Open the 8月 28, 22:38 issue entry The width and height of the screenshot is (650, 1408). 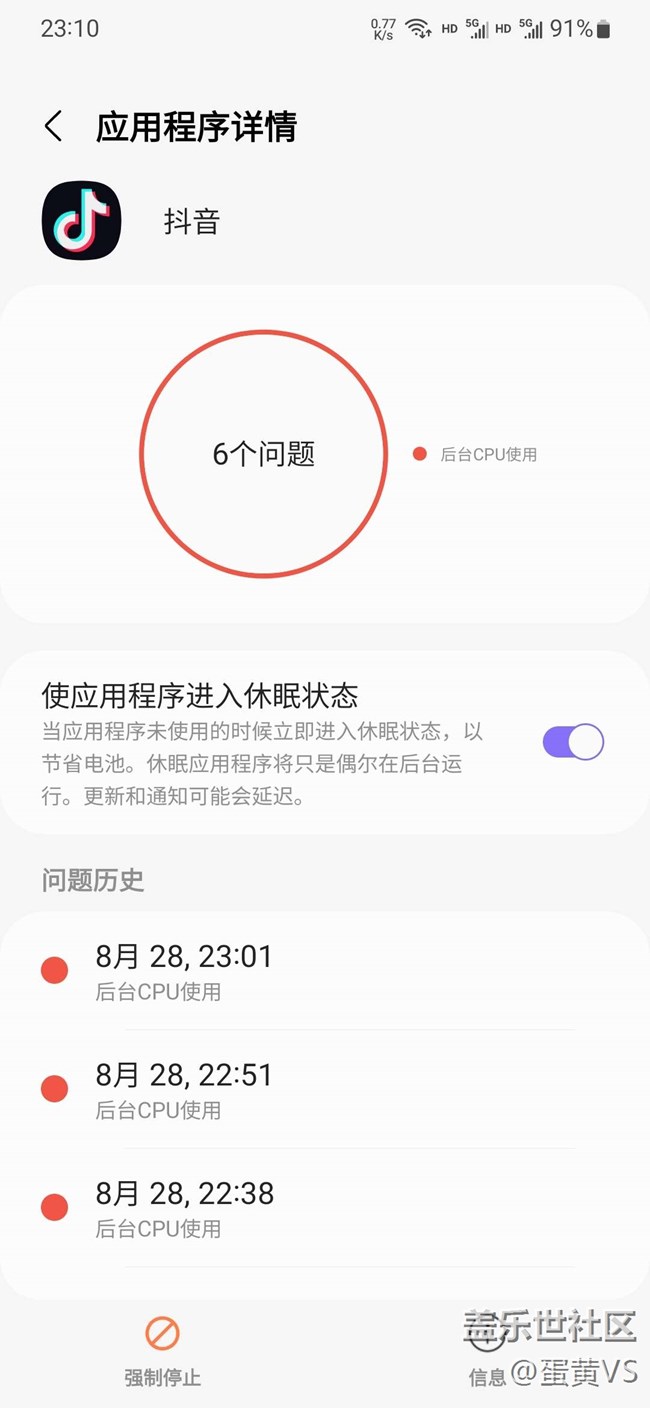tap(325, 1208)
